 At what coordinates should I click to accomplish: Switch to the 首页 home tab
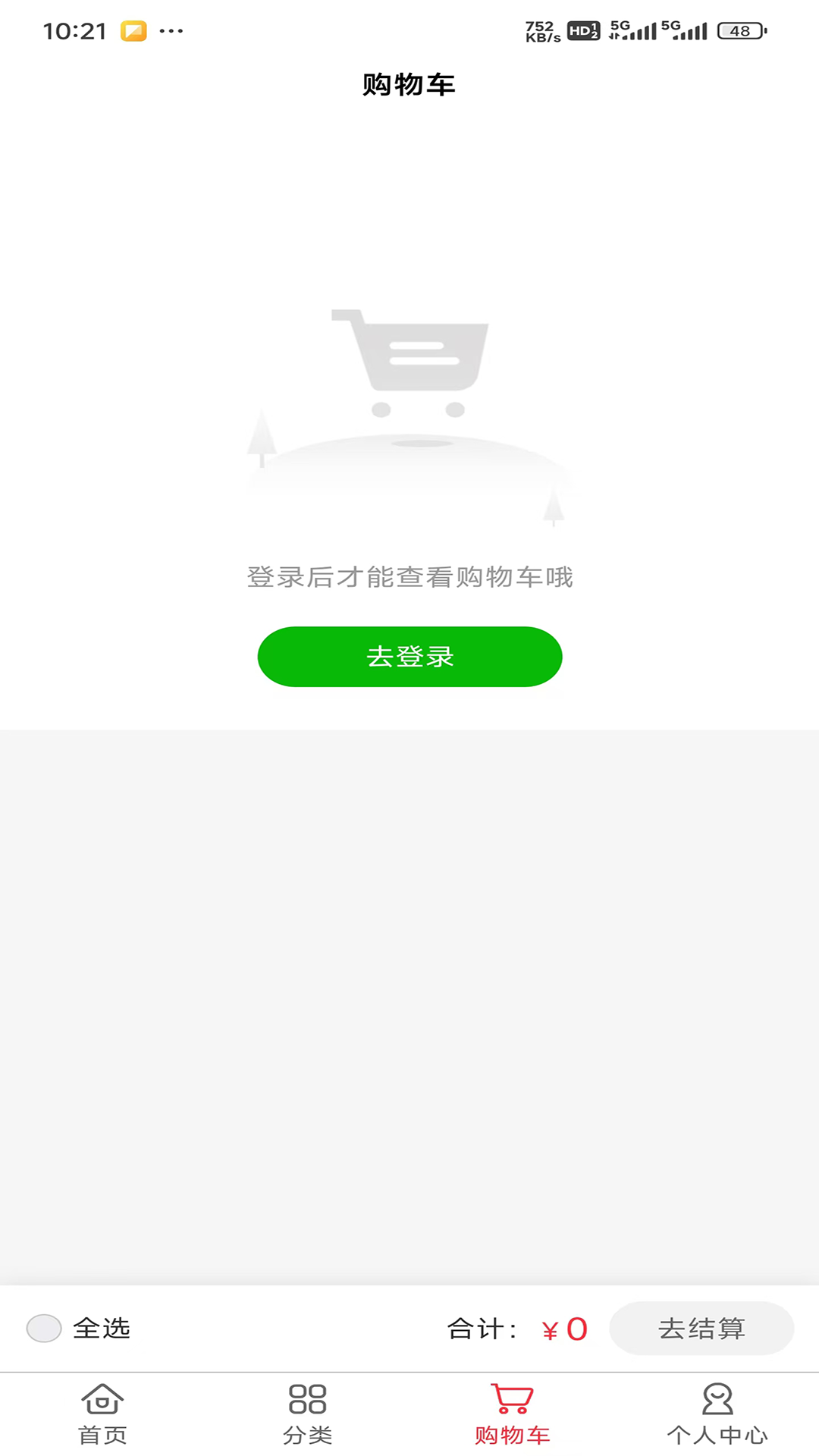(102, 1414)
